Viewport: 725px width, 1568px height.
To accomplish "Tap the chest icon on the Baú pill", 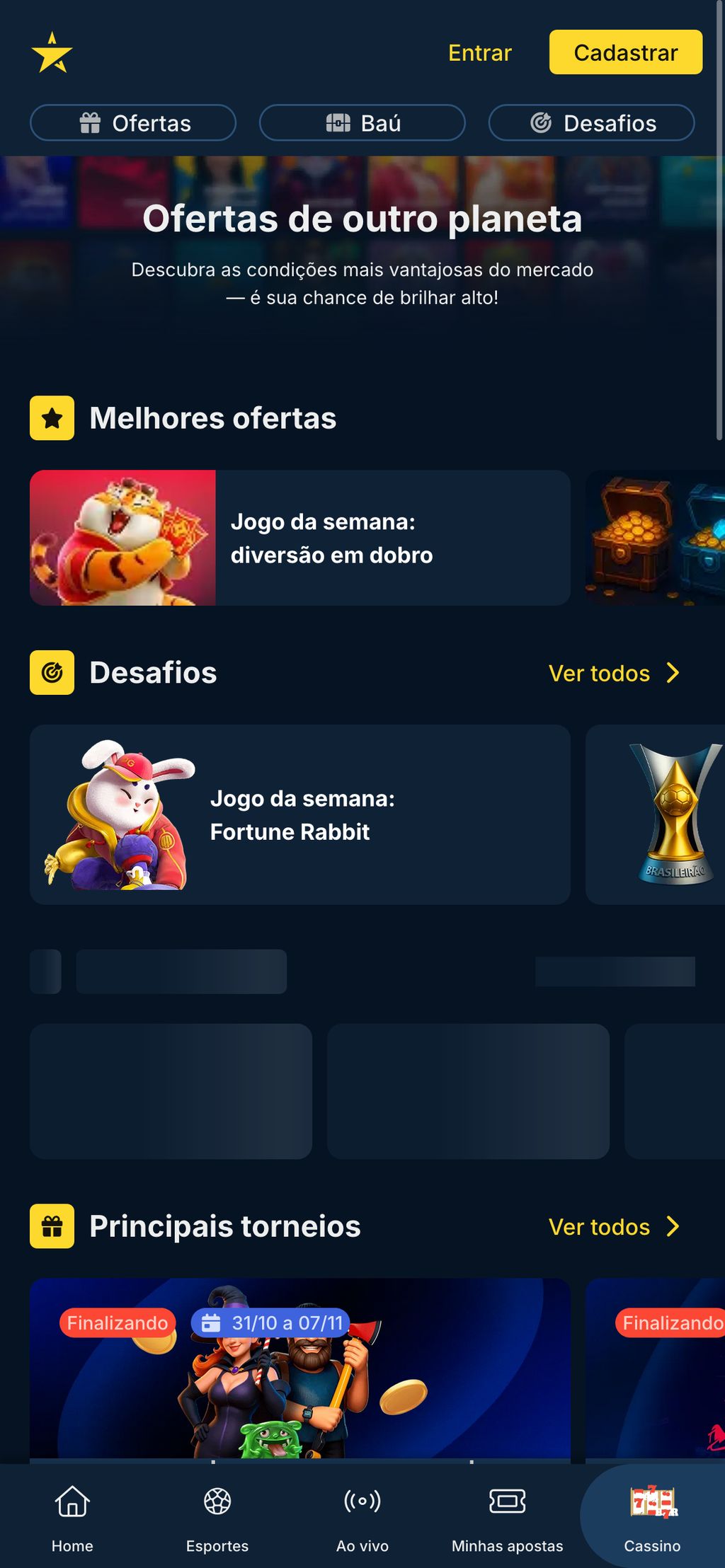I will pos(340,122).
